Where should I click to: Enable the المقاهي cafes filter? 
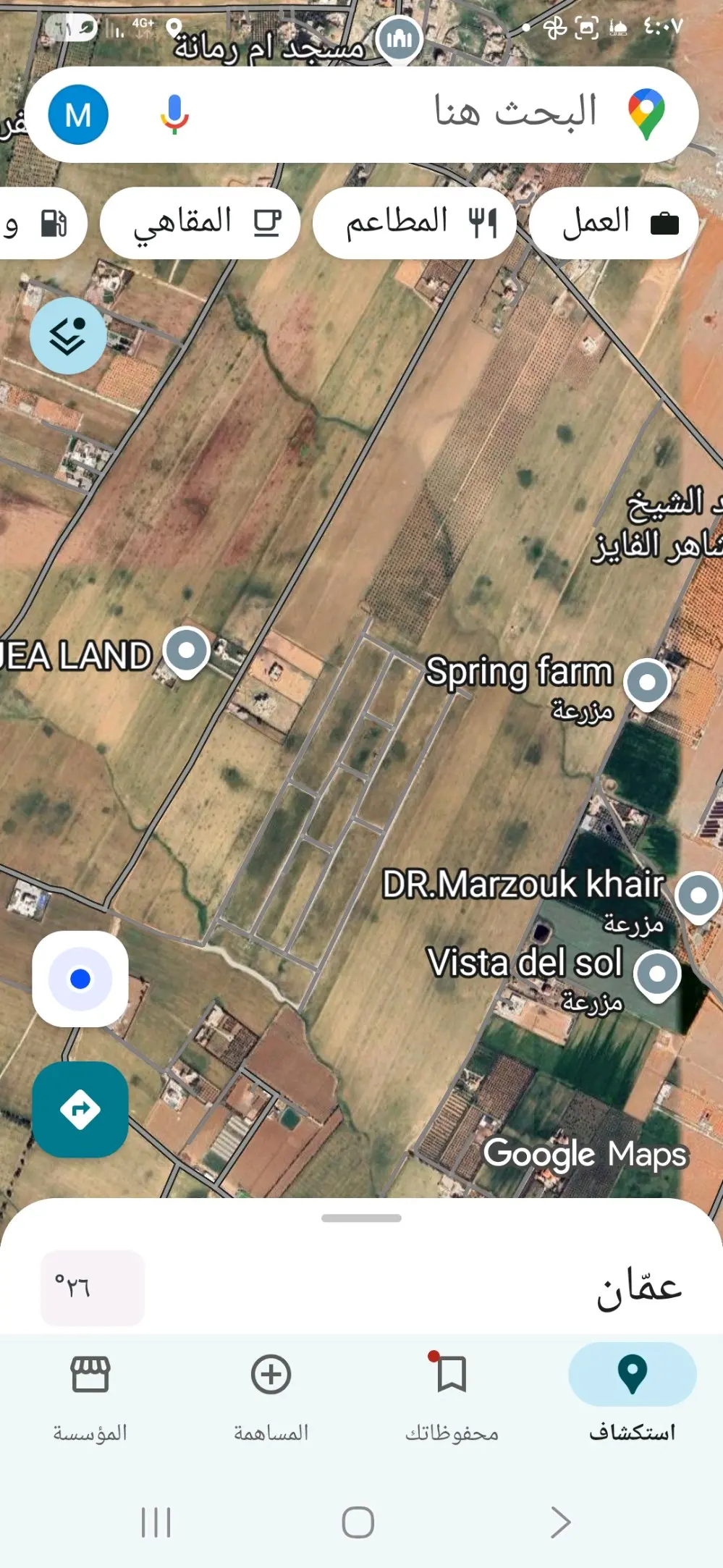pyautogui.click(x=200, y=223)
